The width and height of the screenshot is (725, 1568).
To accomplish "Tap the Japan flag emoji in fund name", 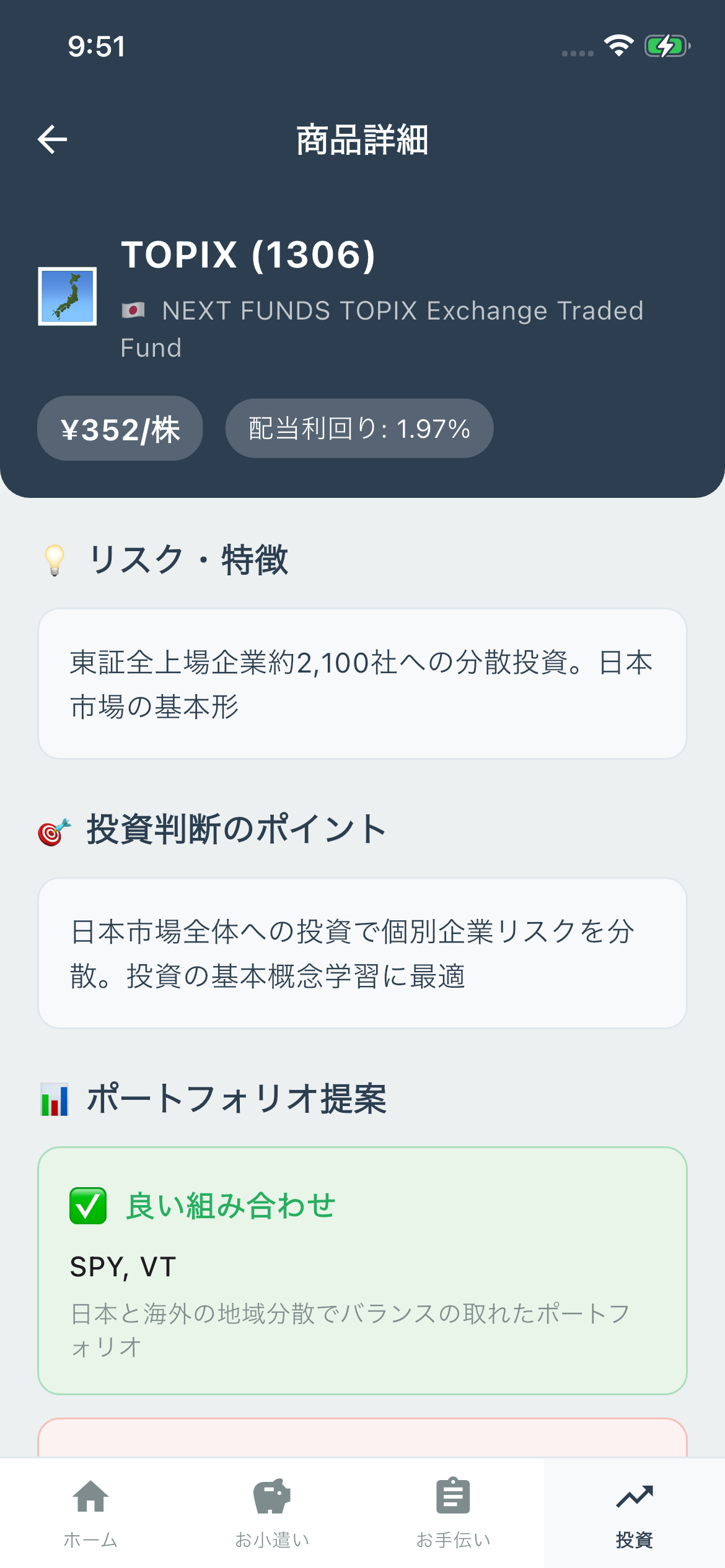I will pyautogui.click(x=135, y=310).
